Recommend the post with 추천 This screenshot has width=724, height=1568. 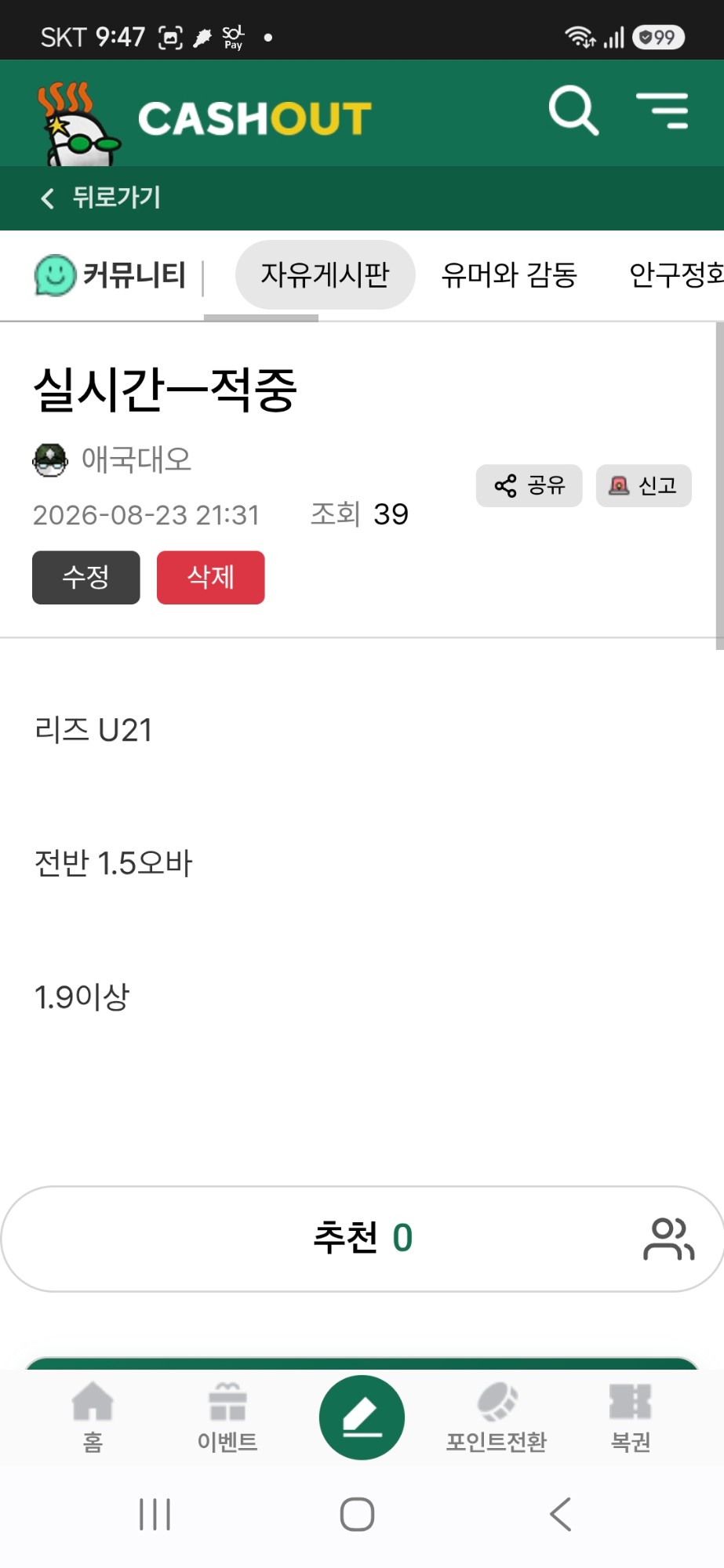(362, 1239)
